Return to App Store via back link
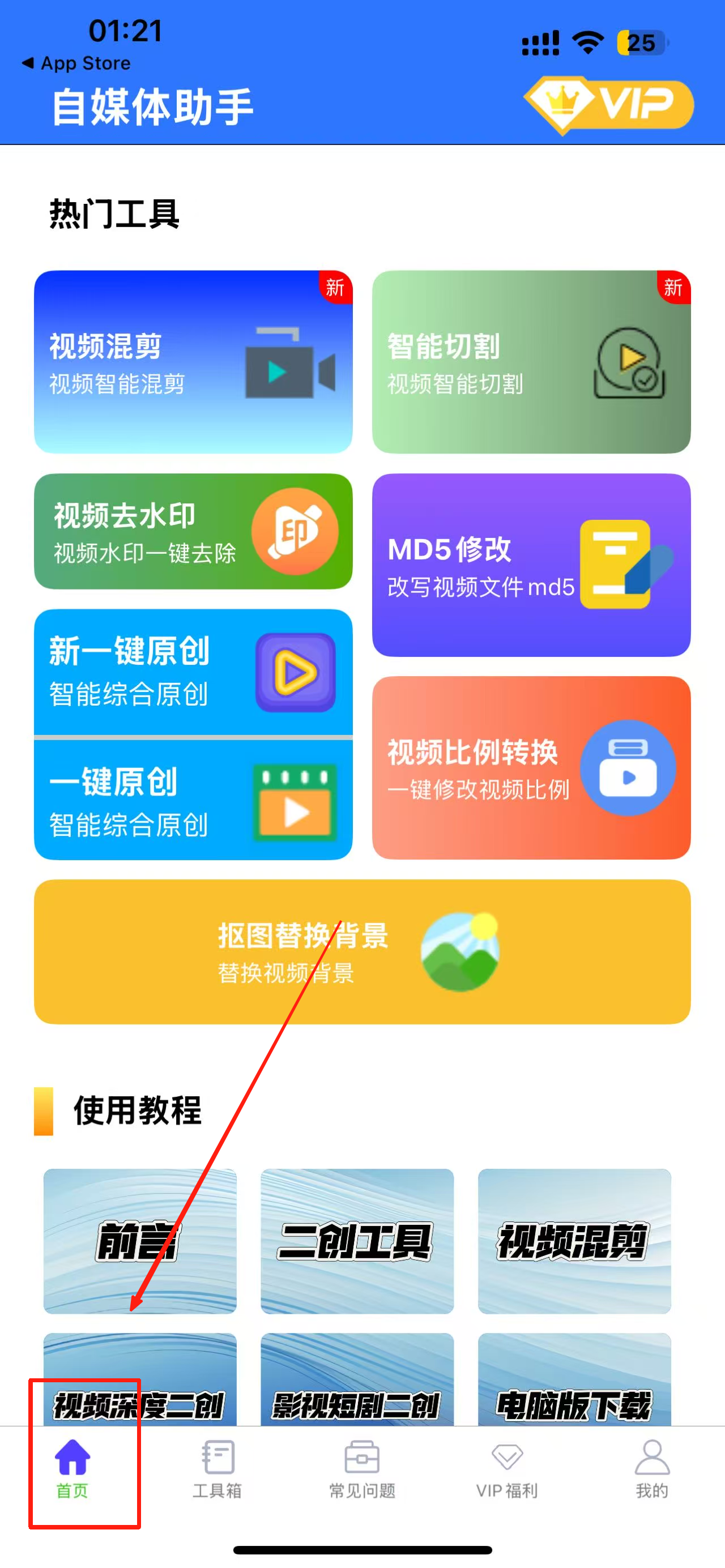 pos(76,63)
